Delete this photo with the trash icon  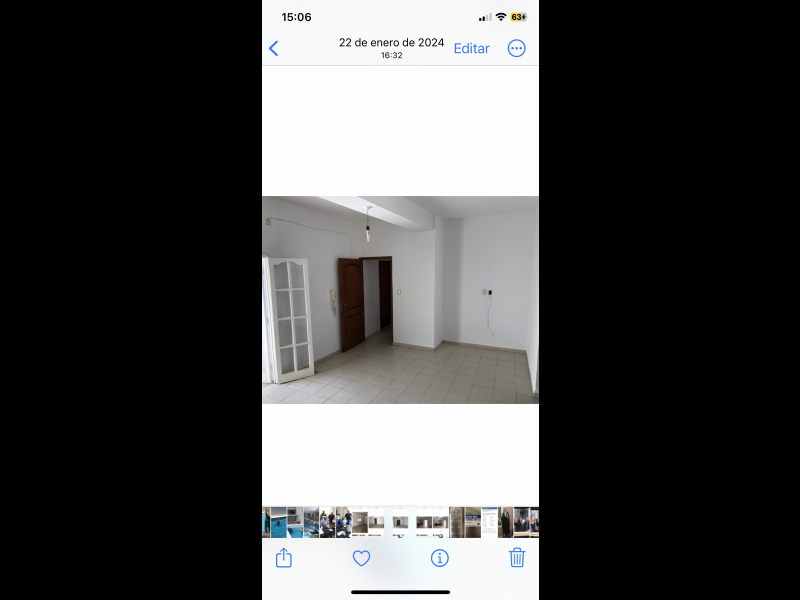coord(516,558)
